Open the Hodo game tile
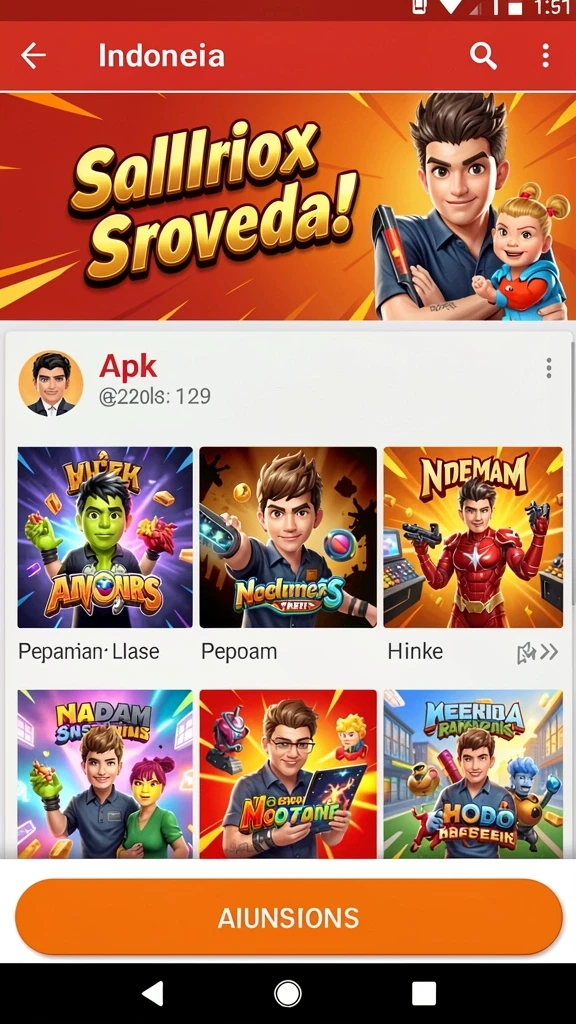This screenshot has width=576, height=1024. coord(473,774)
